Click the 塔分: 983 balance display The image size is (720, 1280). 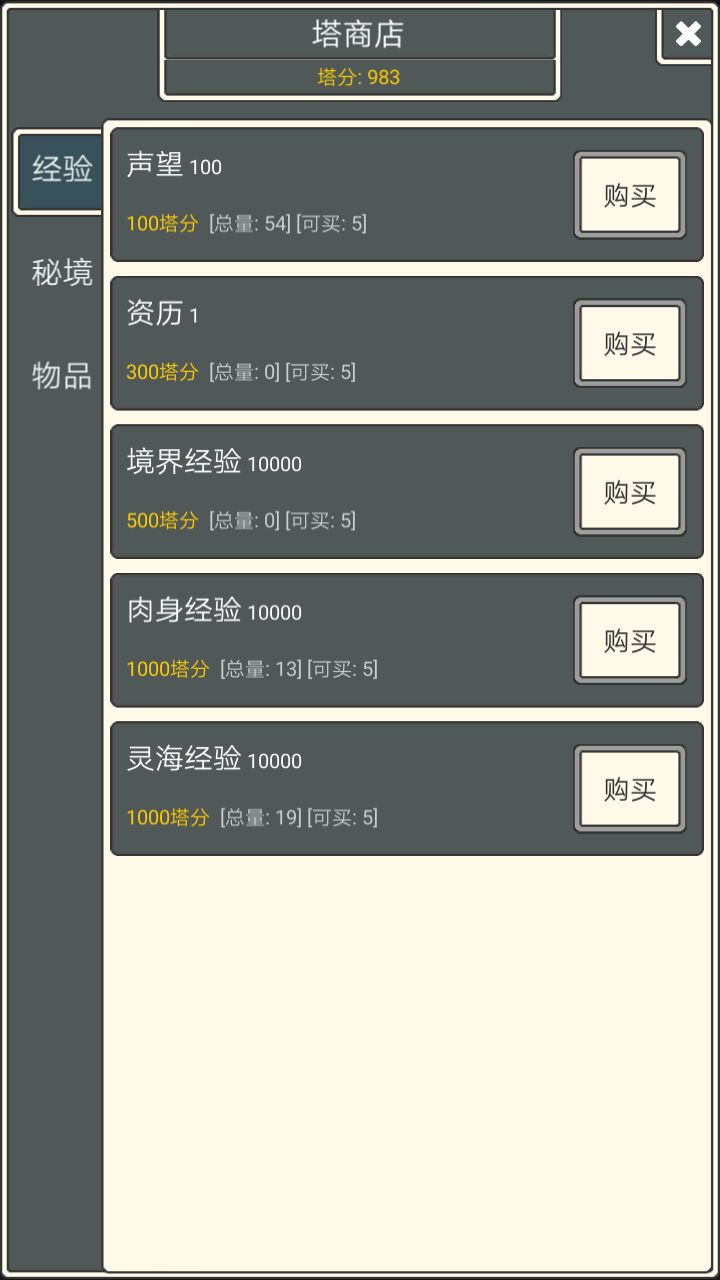pos(359,75)
